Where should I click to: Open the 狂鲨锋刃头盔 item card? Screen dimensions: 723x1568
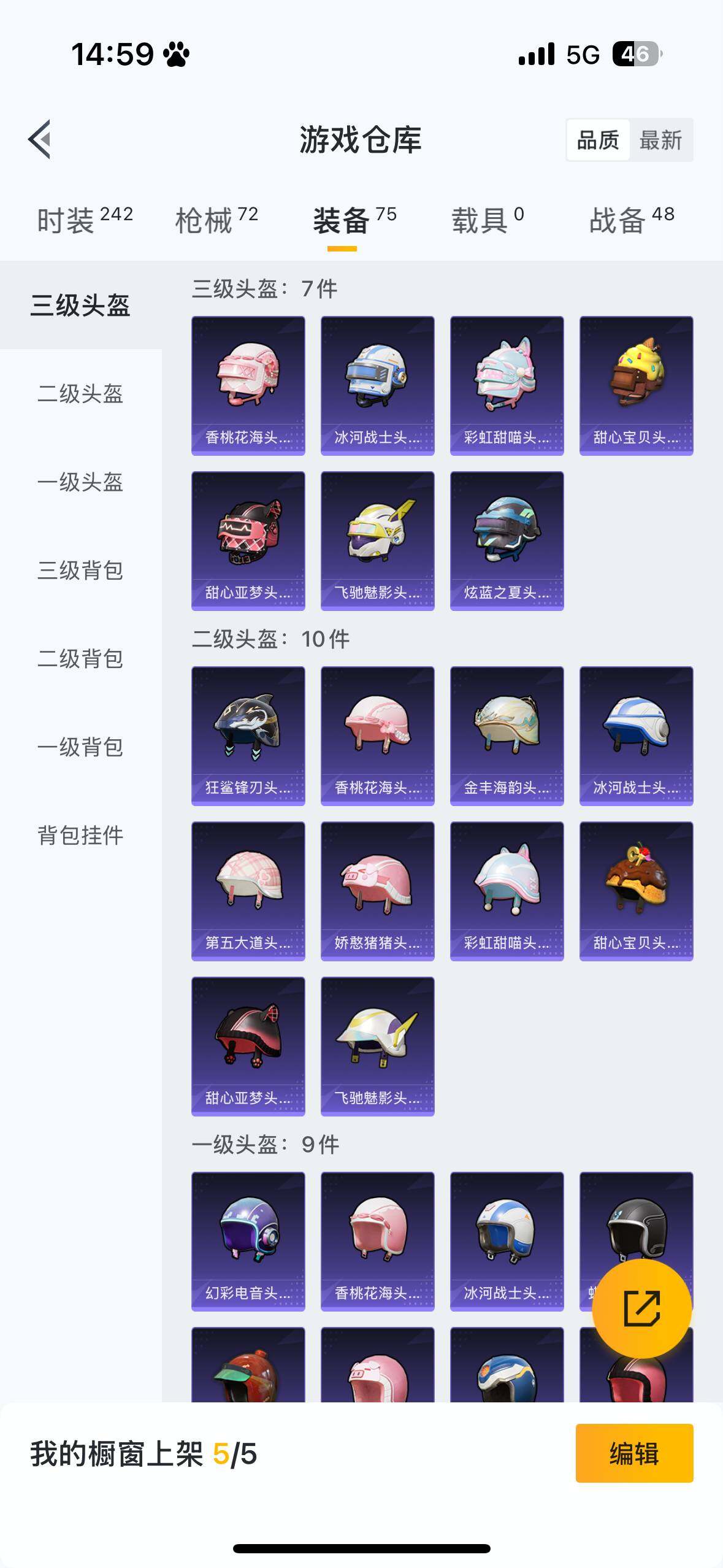click(248, 734)
